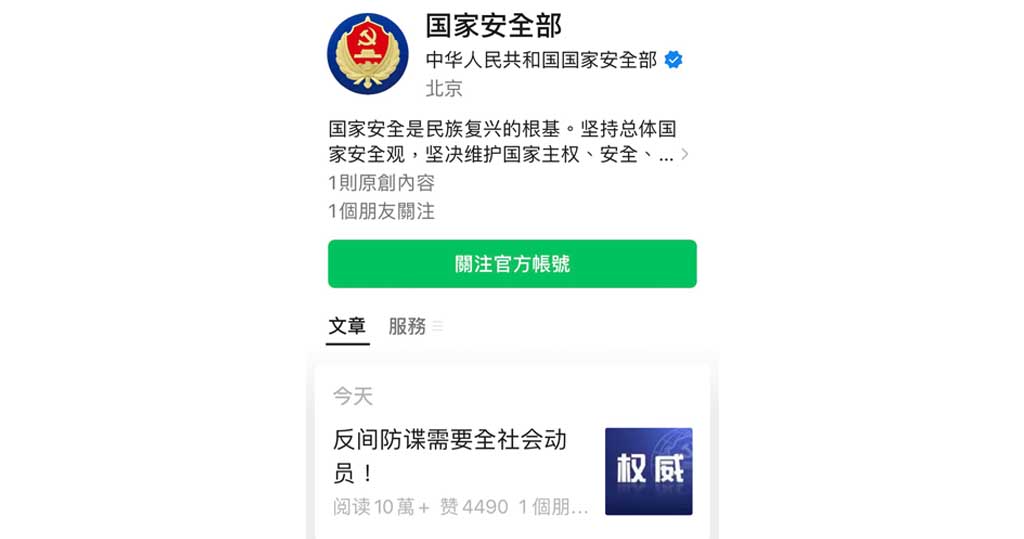Viewport: 1024px width, 539px height.
Task: Open the article 反间防谍需要全社会动员！
Action: 460,455
